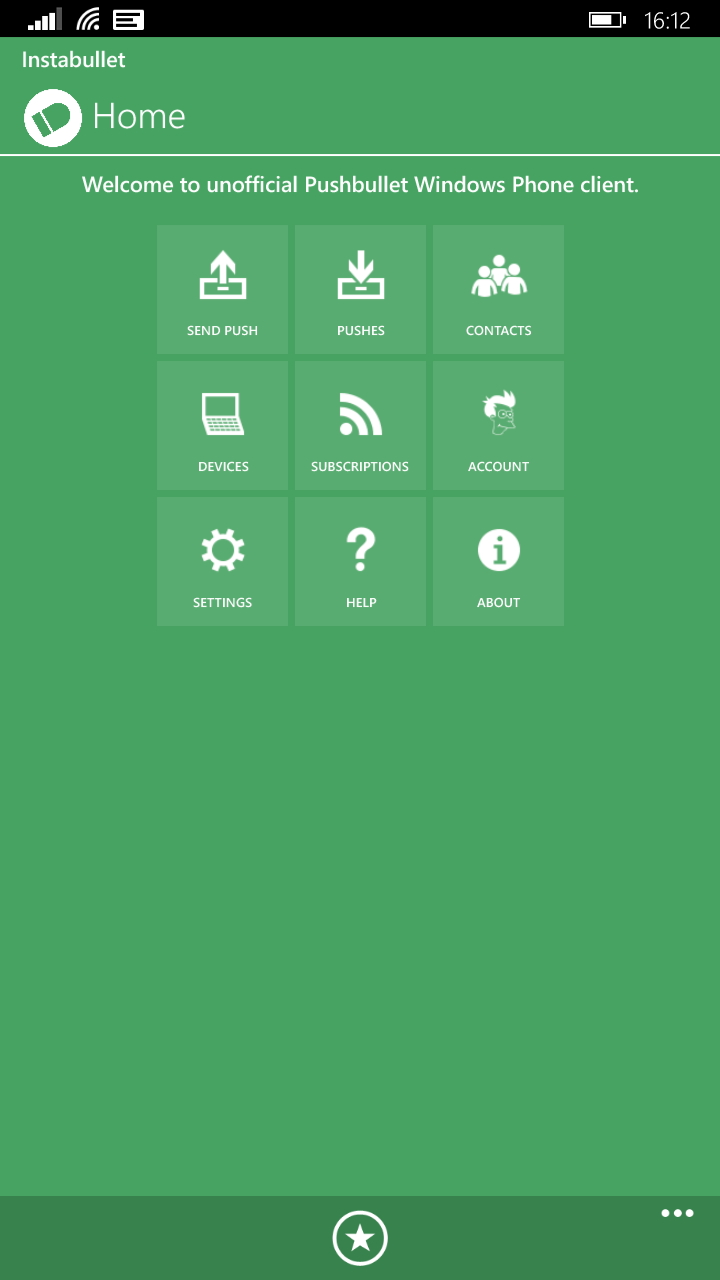Select the Home page header

[x=139, y=117]
